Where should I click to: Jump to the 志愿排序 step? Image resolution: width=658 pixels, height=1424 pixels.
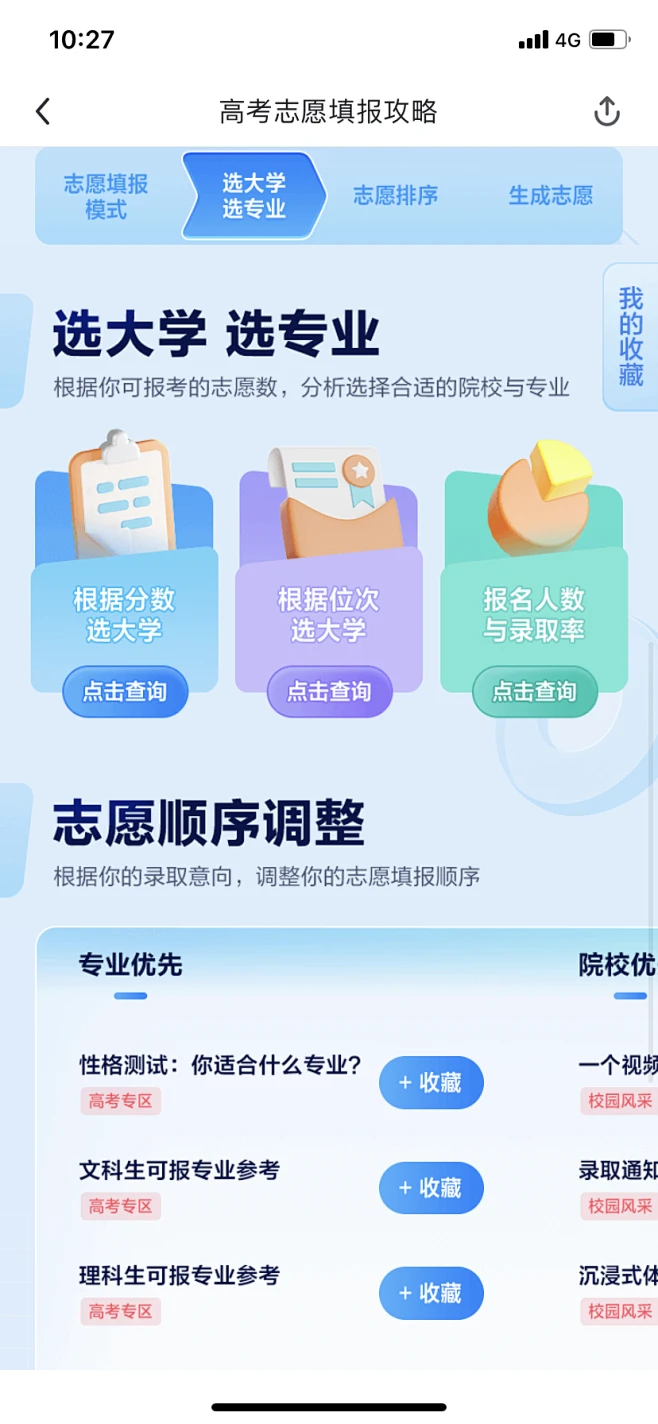[x=395, y=196]
